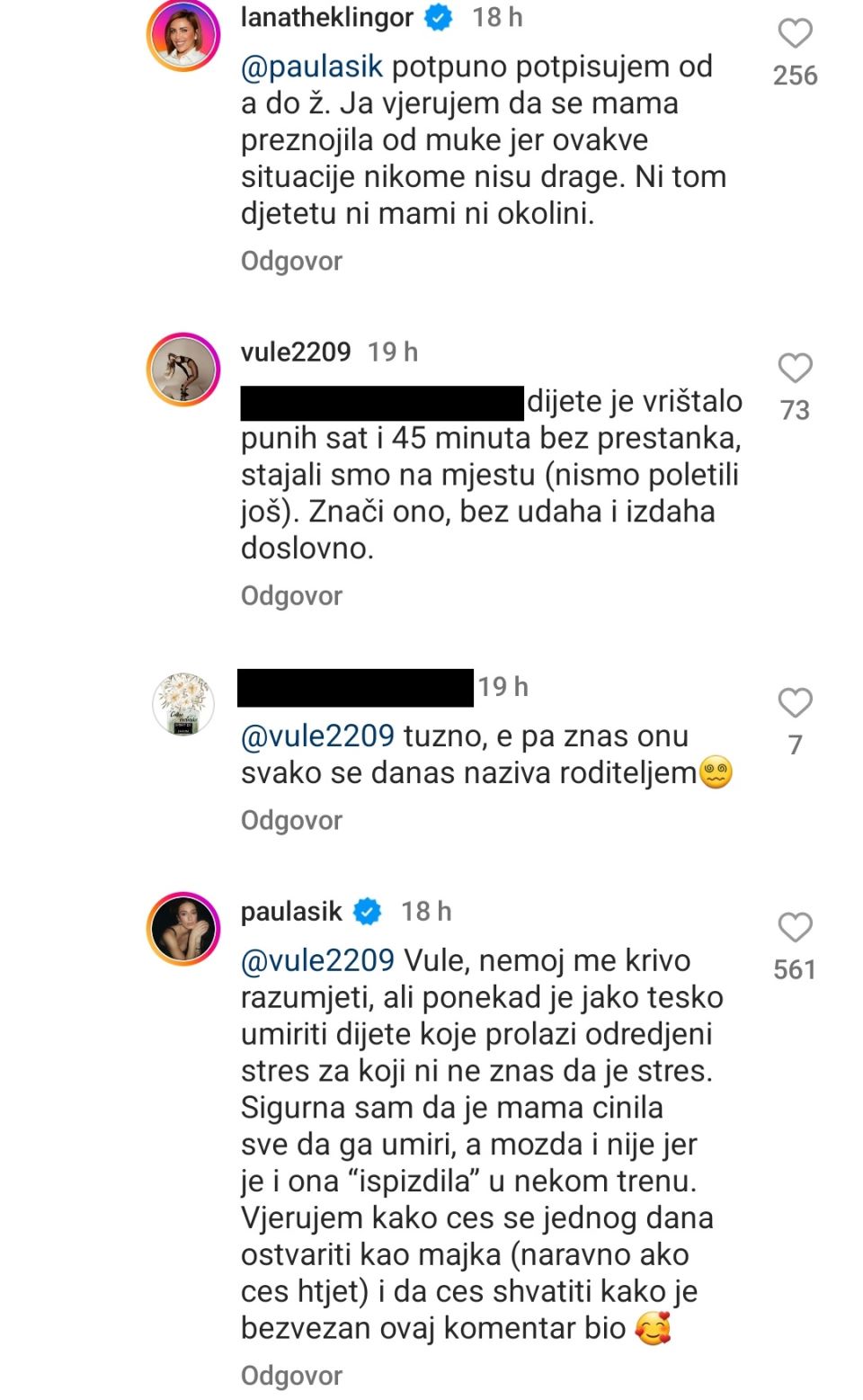Tap Odgovor under paulasik's comment
This screenshot has width=863, height=1400.
[x=291, y=1377]
